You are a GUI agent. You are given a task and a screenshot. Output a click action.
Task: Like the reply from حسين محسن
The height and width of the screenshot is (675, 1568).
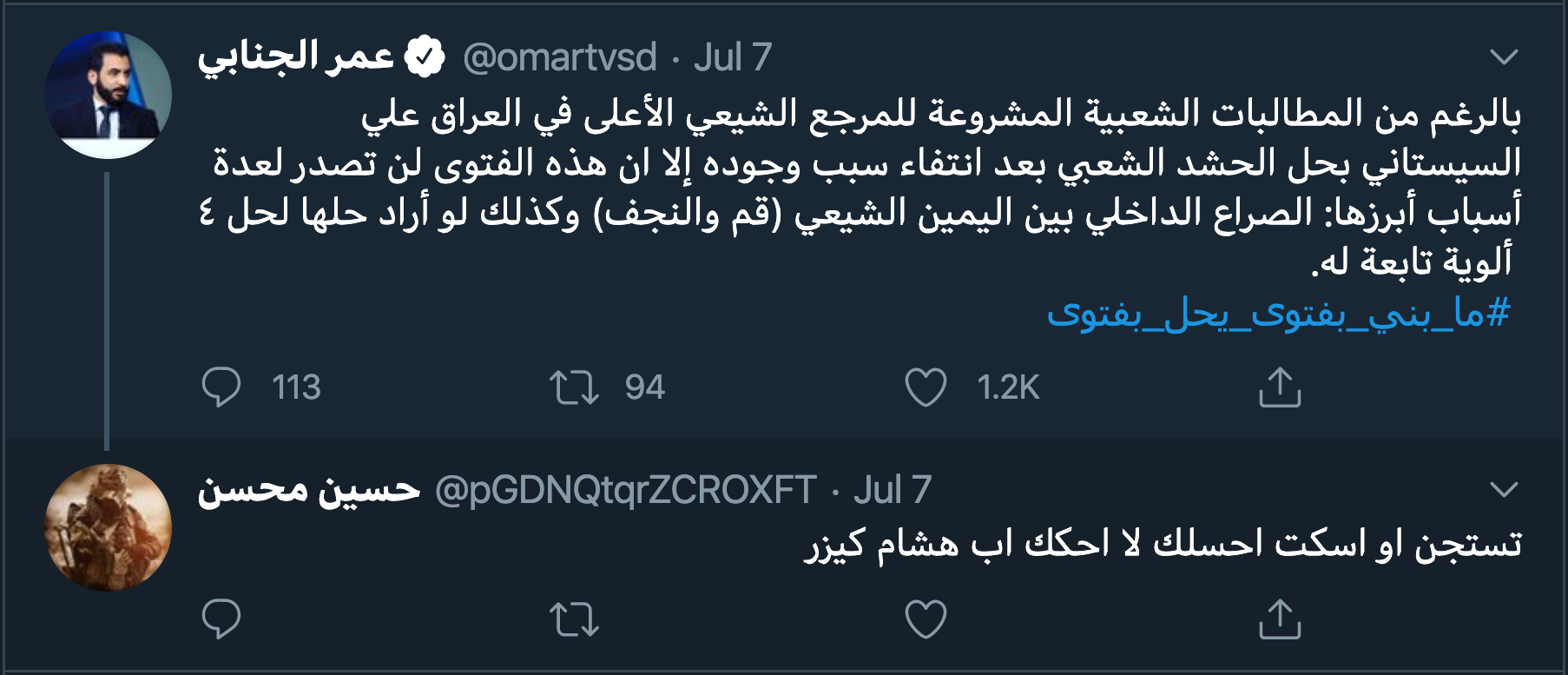(x=926, y=619)
